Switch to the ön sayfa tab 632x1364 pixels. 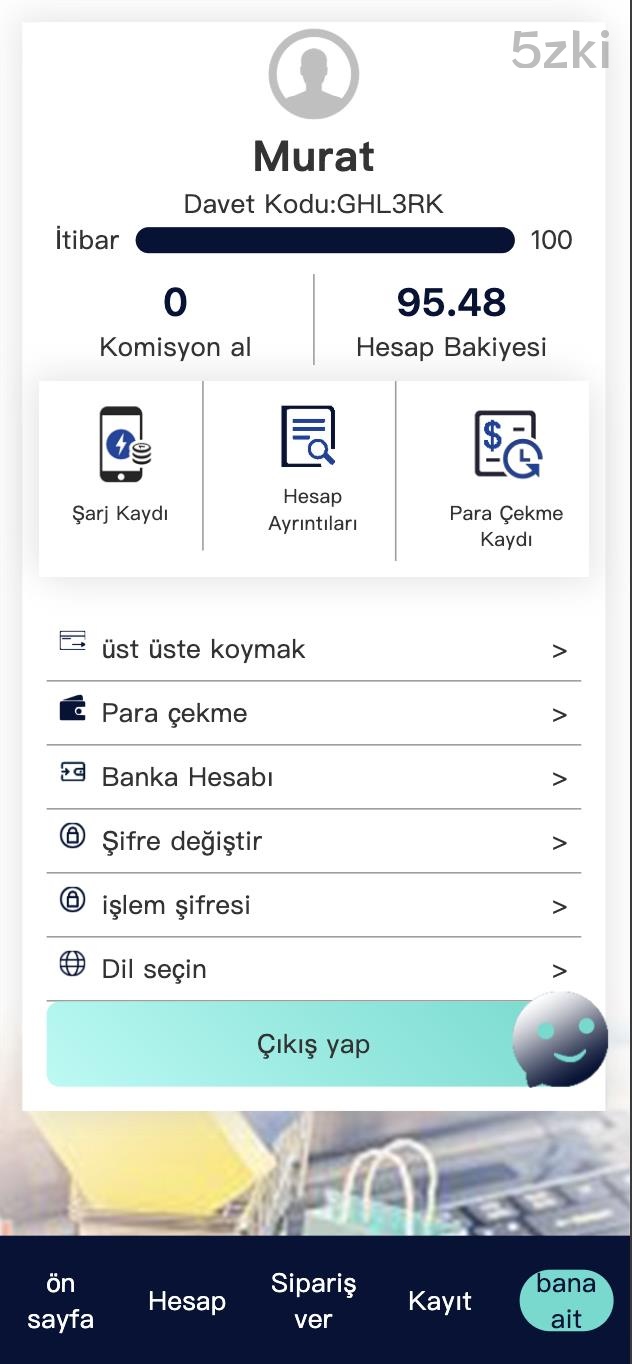(61, 1301)
